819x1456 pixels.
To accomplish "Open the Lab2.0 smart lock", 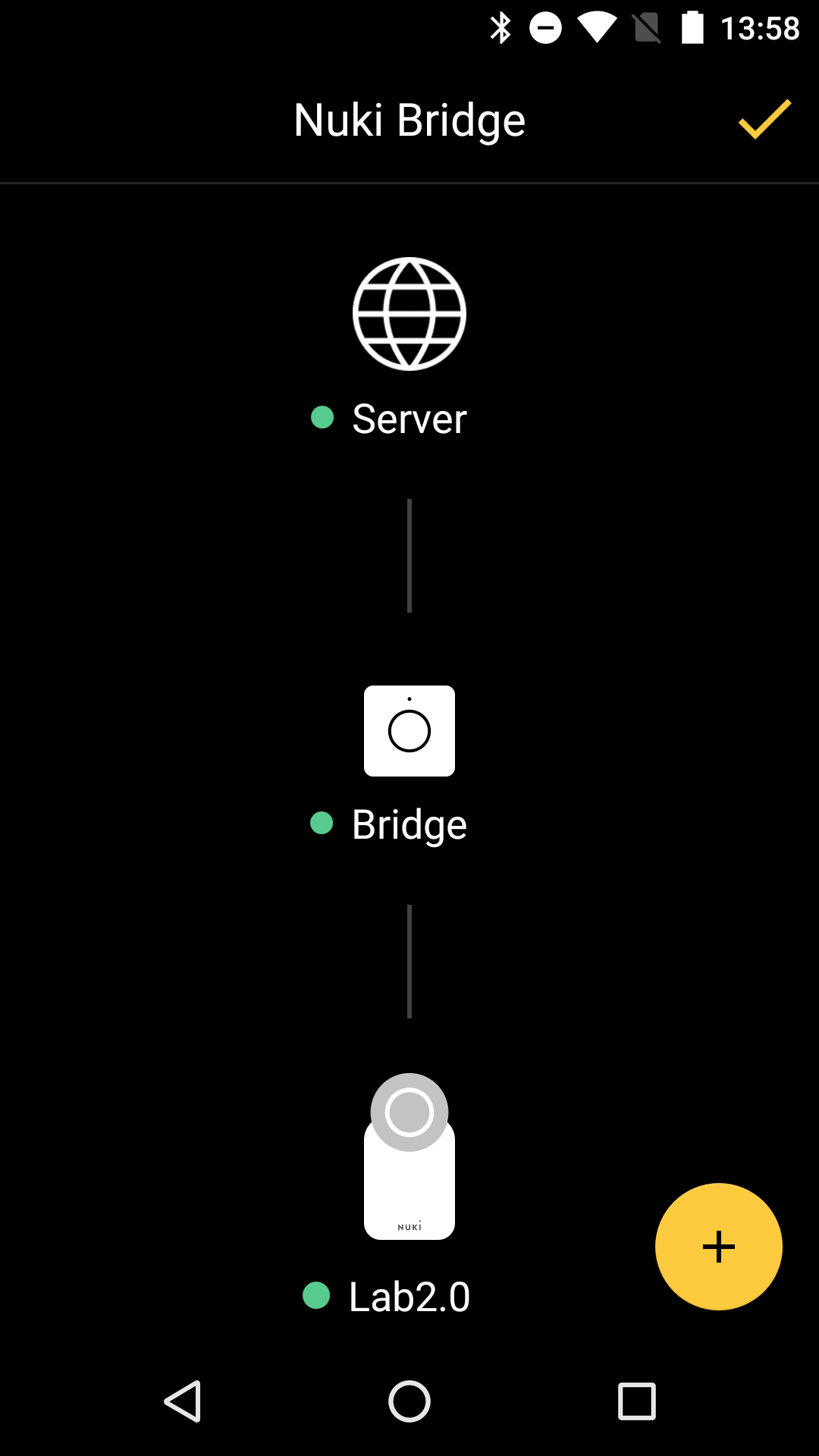I will click(409, 1156).
